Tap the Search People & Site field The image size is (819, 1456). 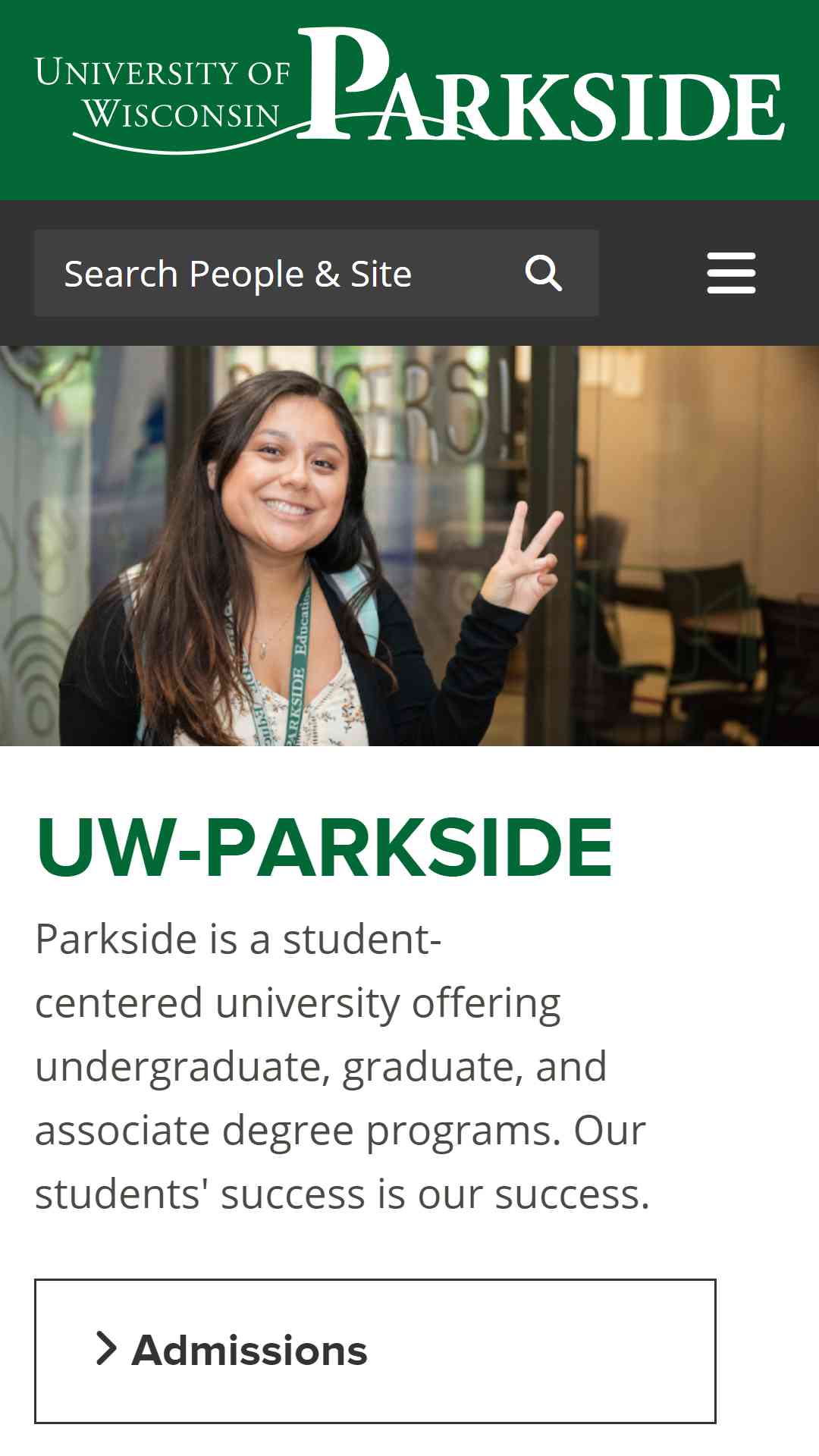(316, 273)
